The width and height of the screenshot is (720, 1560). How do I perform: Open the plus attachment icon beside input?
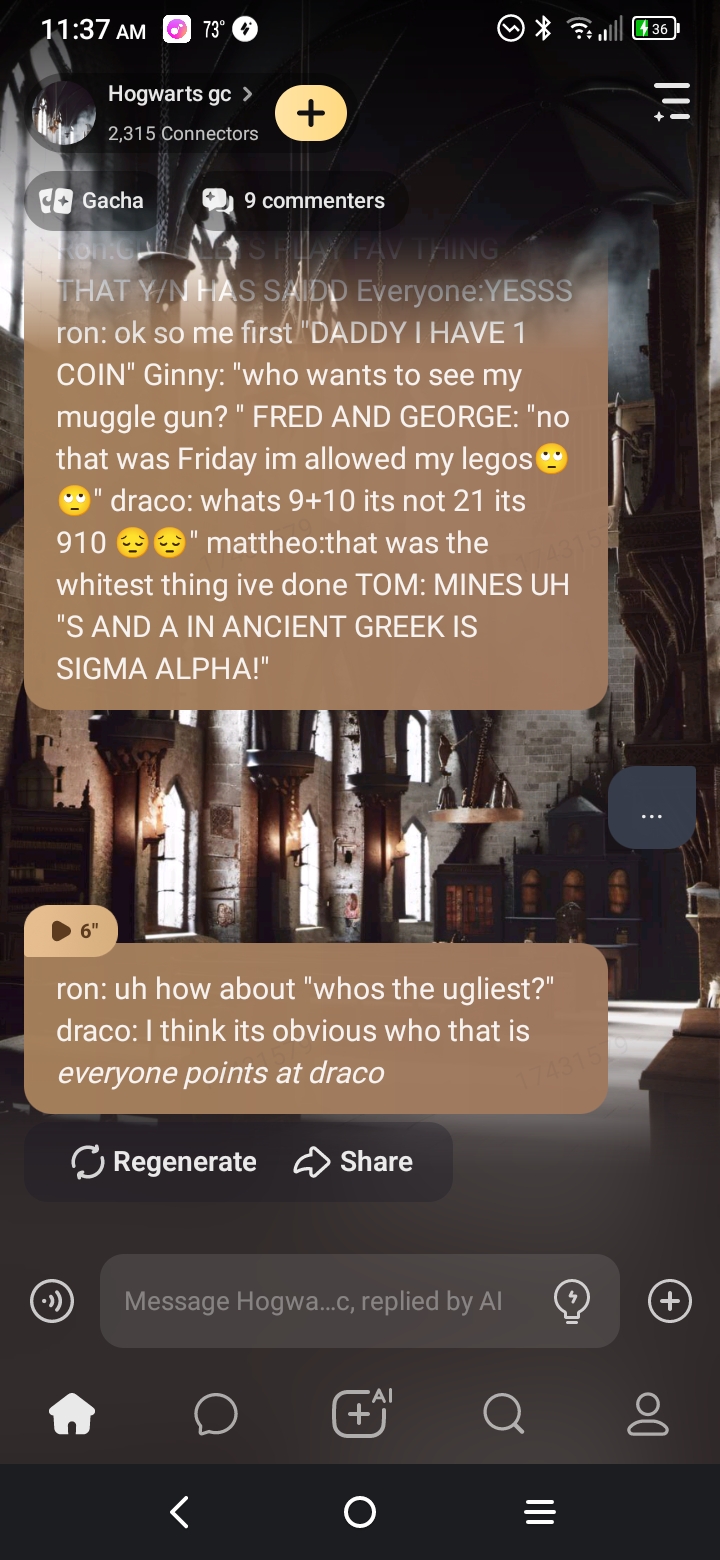point(669,1301)
